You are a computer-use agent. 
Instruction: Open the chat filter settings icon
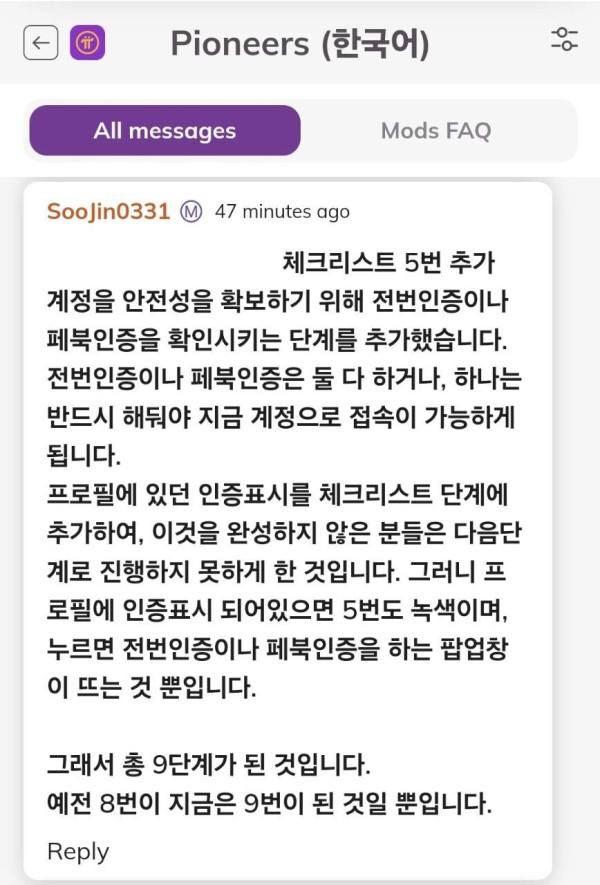coord(564,40)
